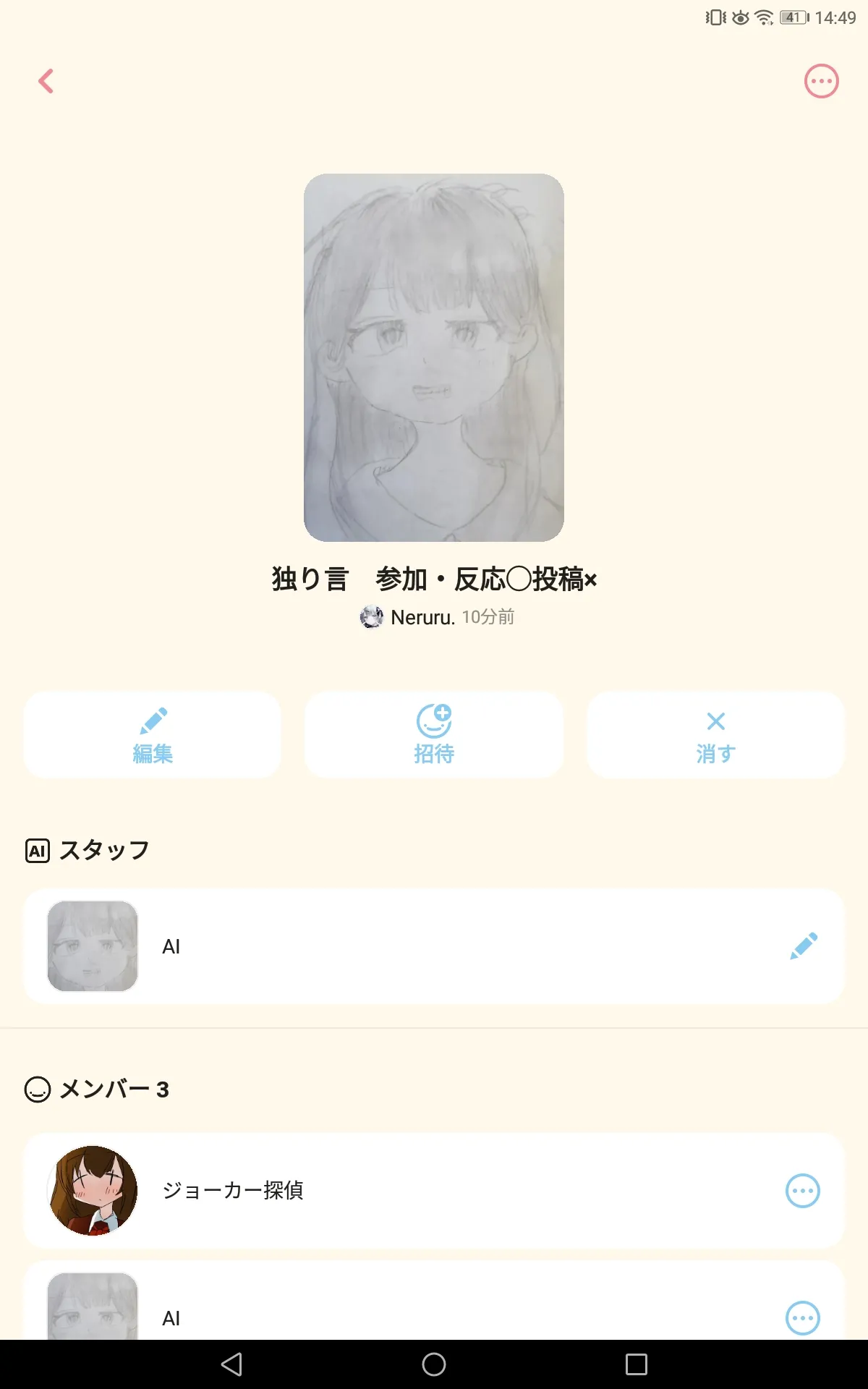Open options for the AI member
868x1389 pixels.
pyautogui.click(x=803, y=1318)
